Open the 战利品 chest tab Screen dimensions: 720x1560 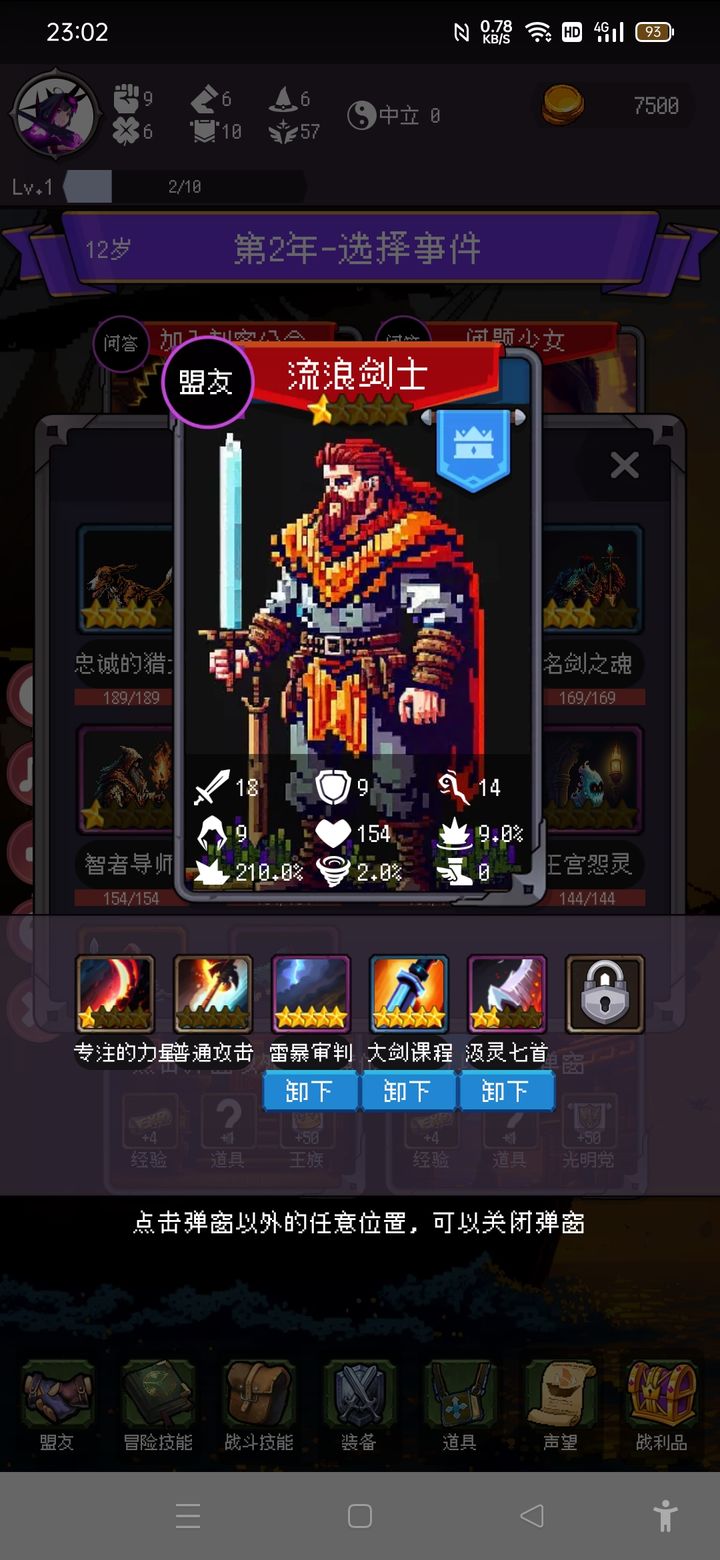[x=661, y=1404]
